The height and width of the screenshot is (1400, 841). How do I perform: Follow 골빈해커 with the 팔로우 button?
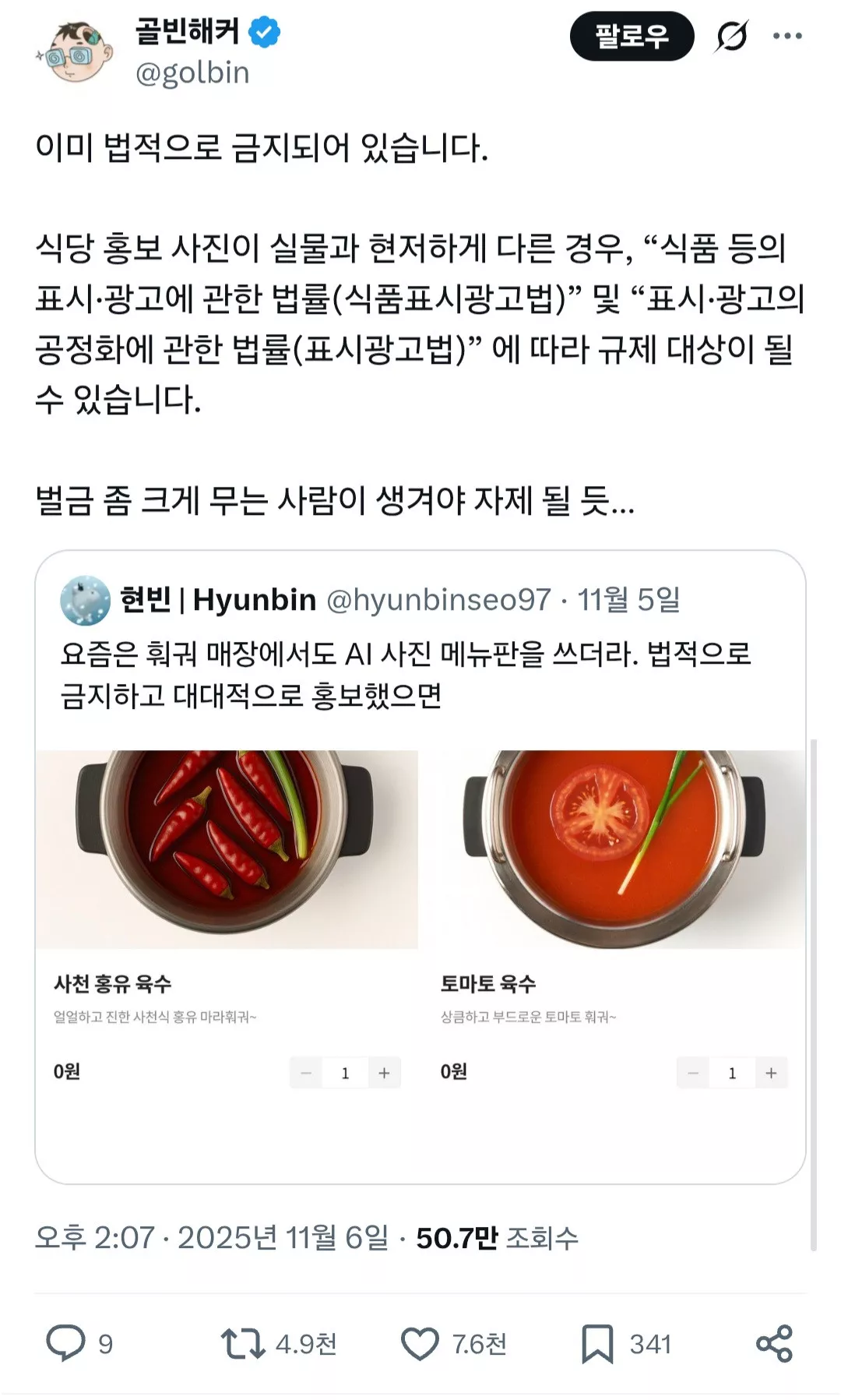632,37
